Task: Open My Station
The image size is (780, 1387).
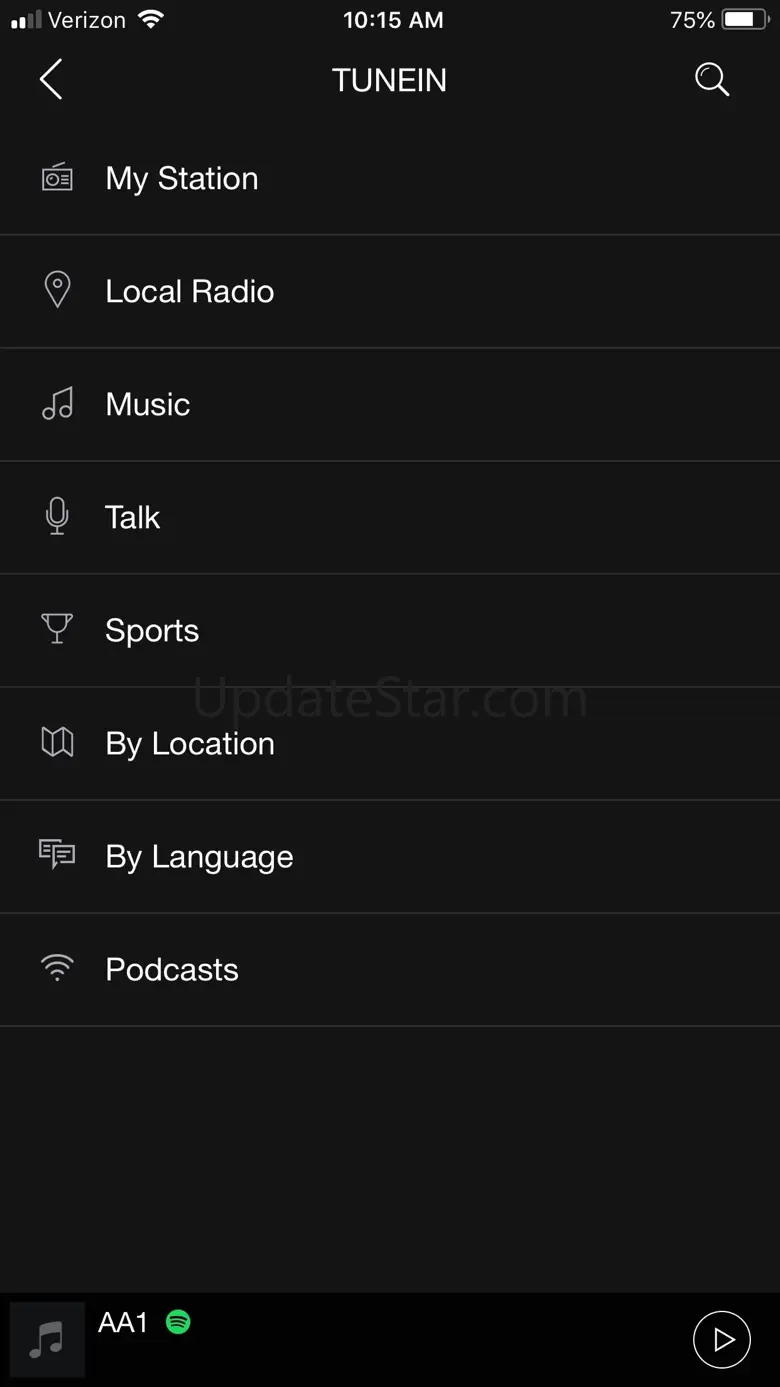Action: [x=182, y=179]
